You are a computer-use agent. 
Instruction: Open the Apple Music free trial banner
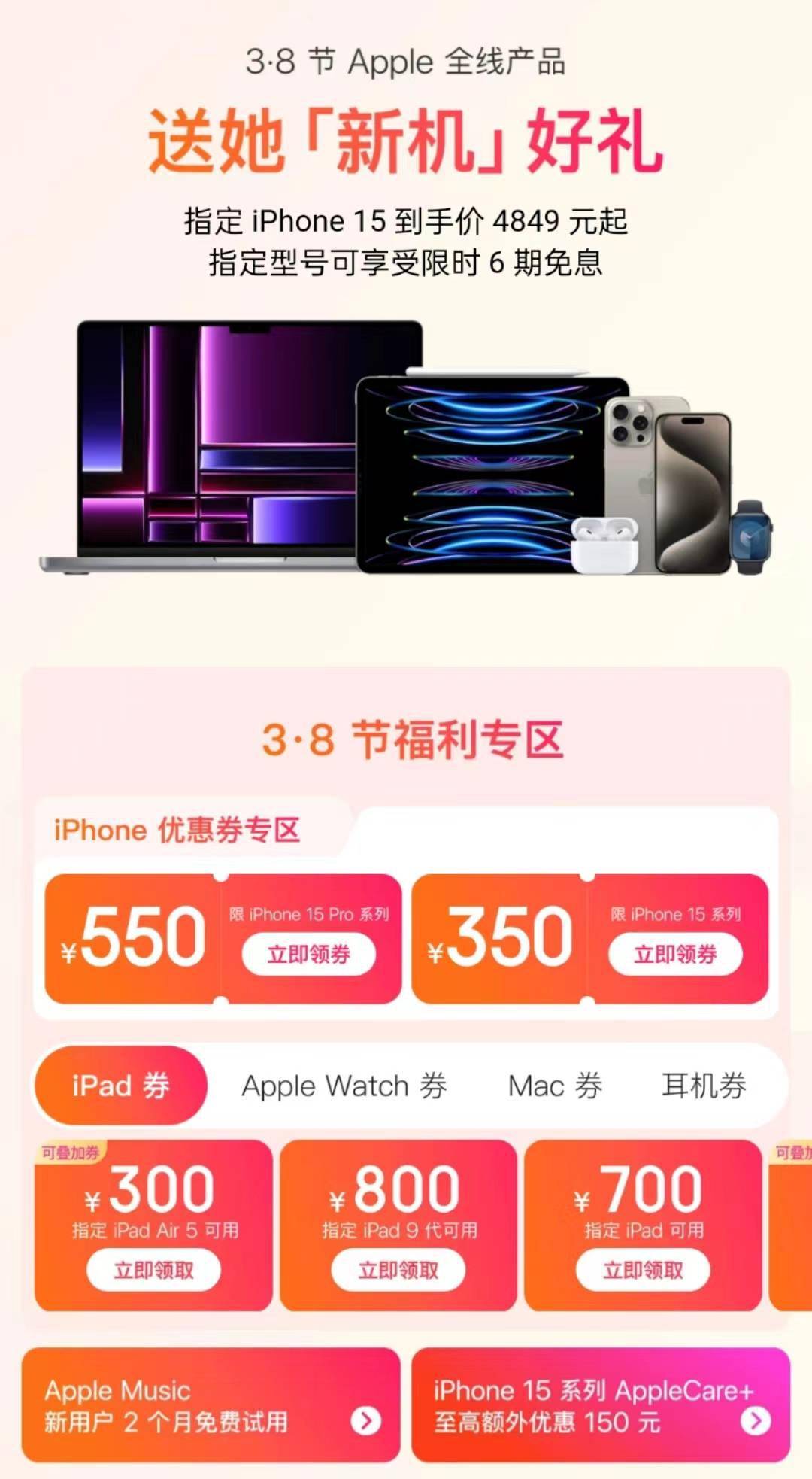coord(211,1405)
